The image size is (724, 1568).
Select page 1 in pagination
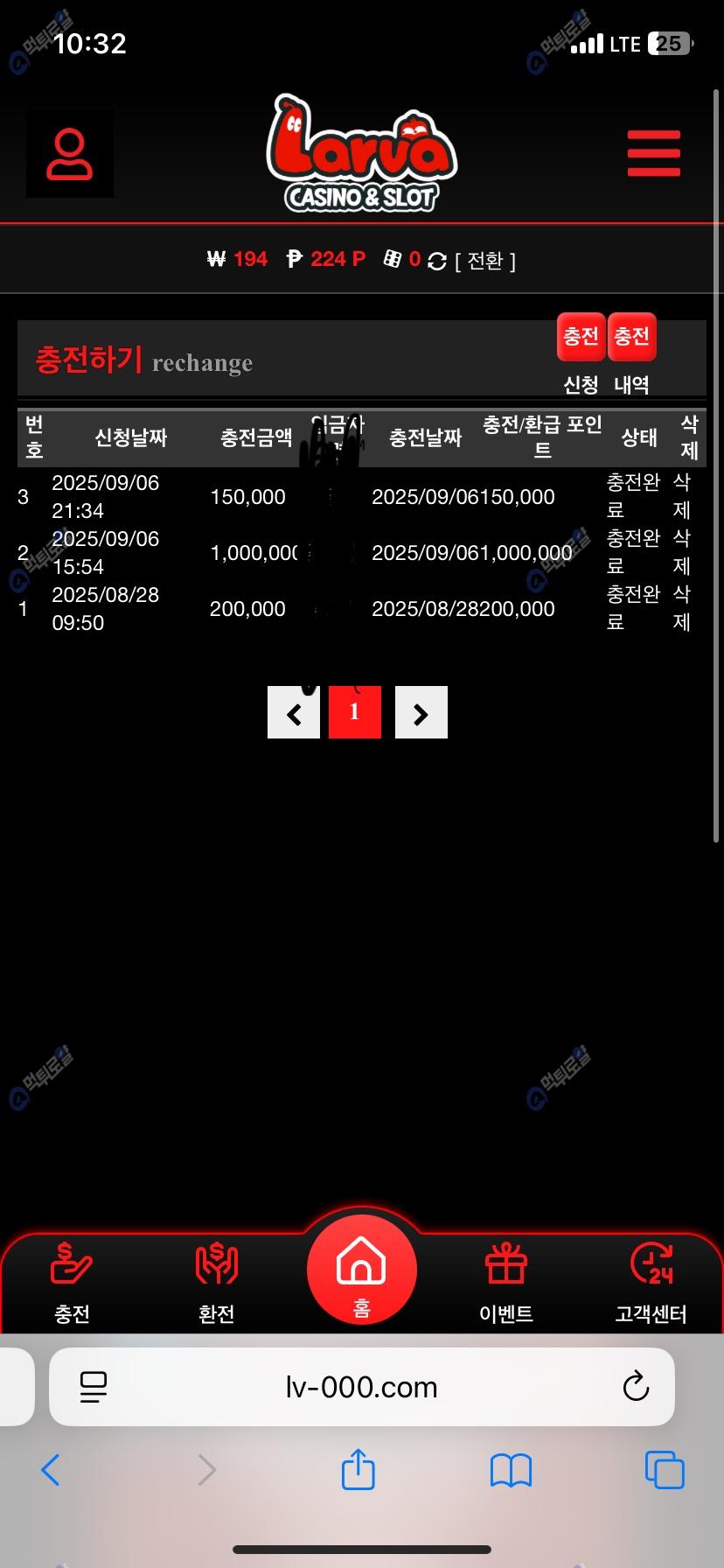click(354, 712)
